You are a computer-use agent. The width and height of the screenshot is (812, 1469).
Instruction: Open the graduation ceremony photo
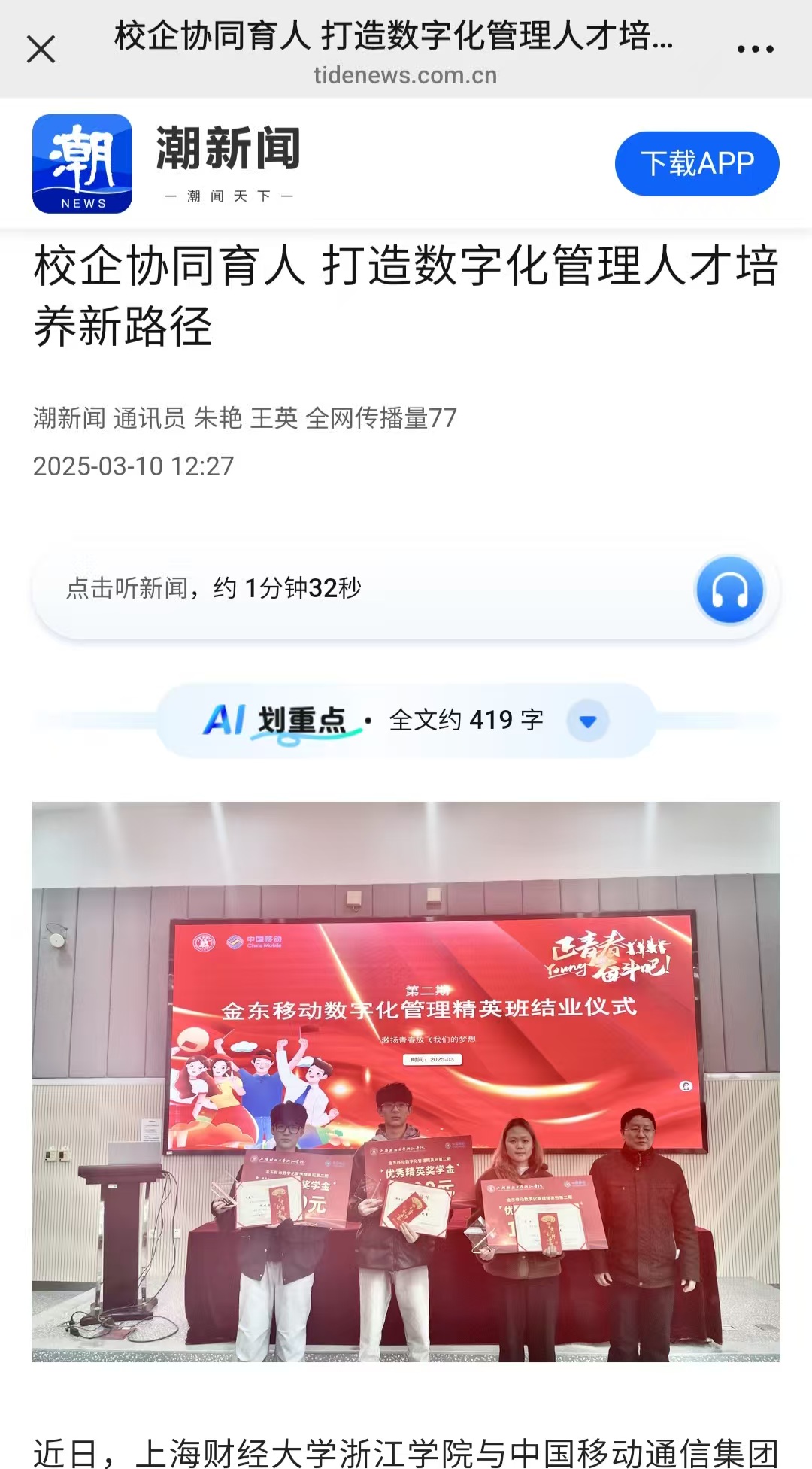click(x=406, y=1082)
